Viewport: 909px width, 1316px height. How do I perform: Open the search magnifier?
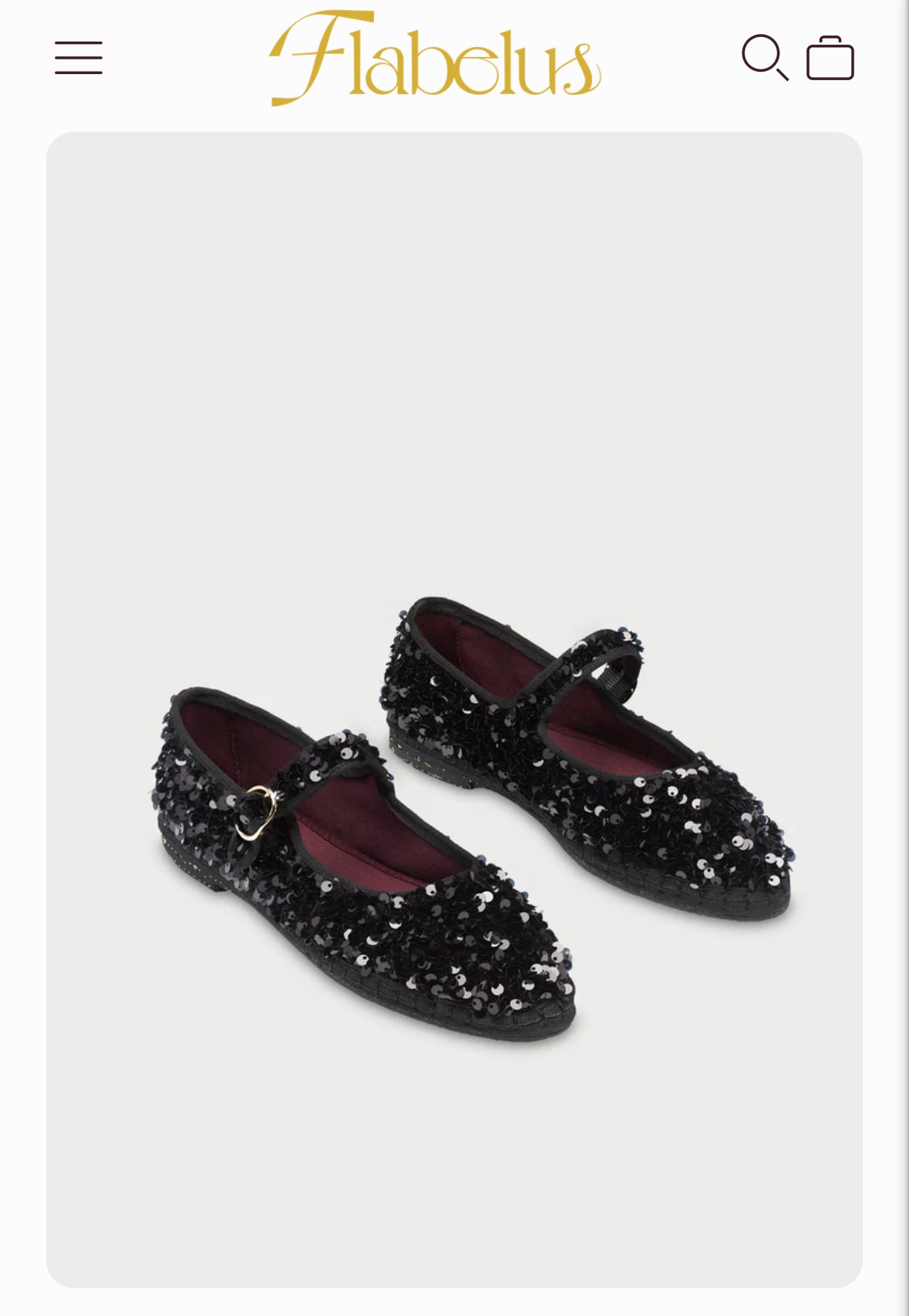click(764, 57)
